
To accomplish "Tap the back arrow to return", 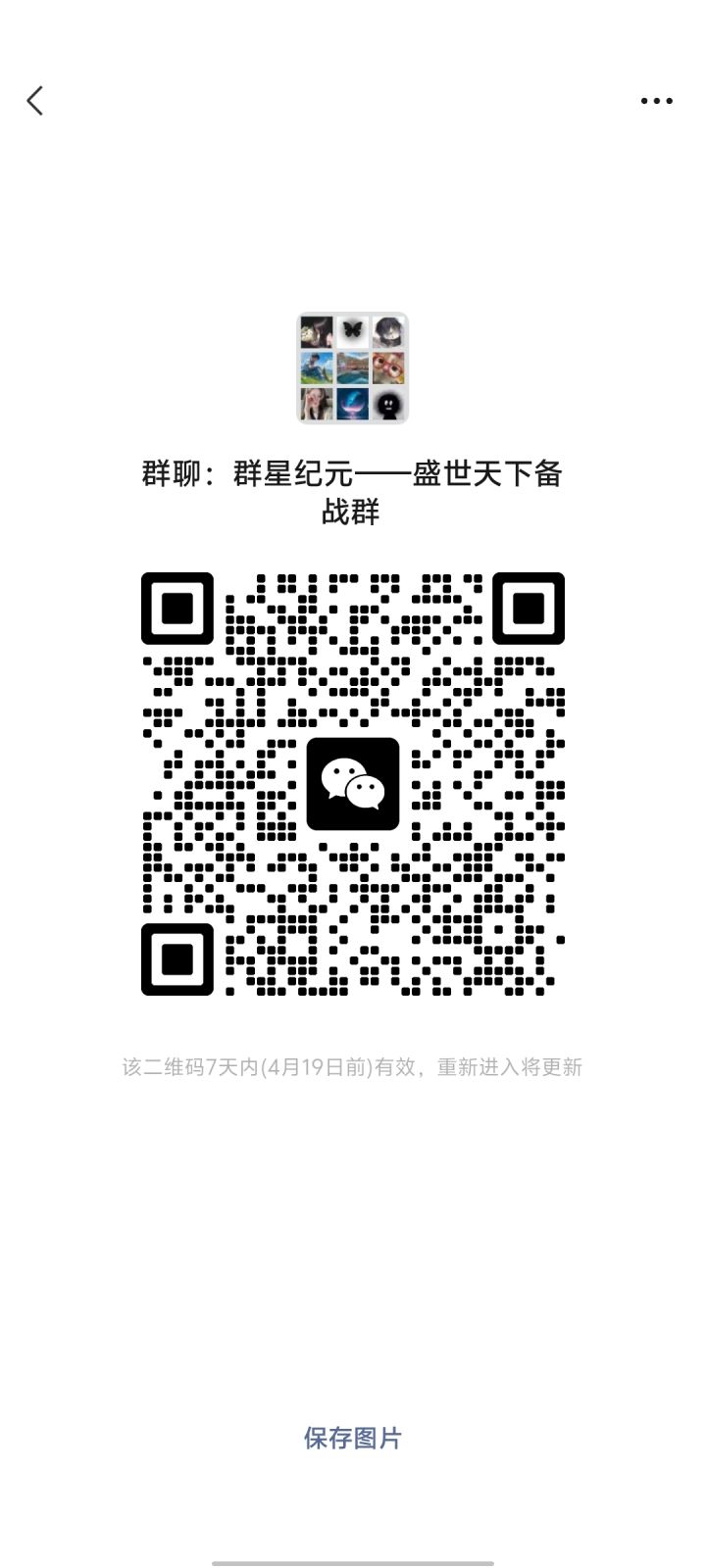I will 35,100.
